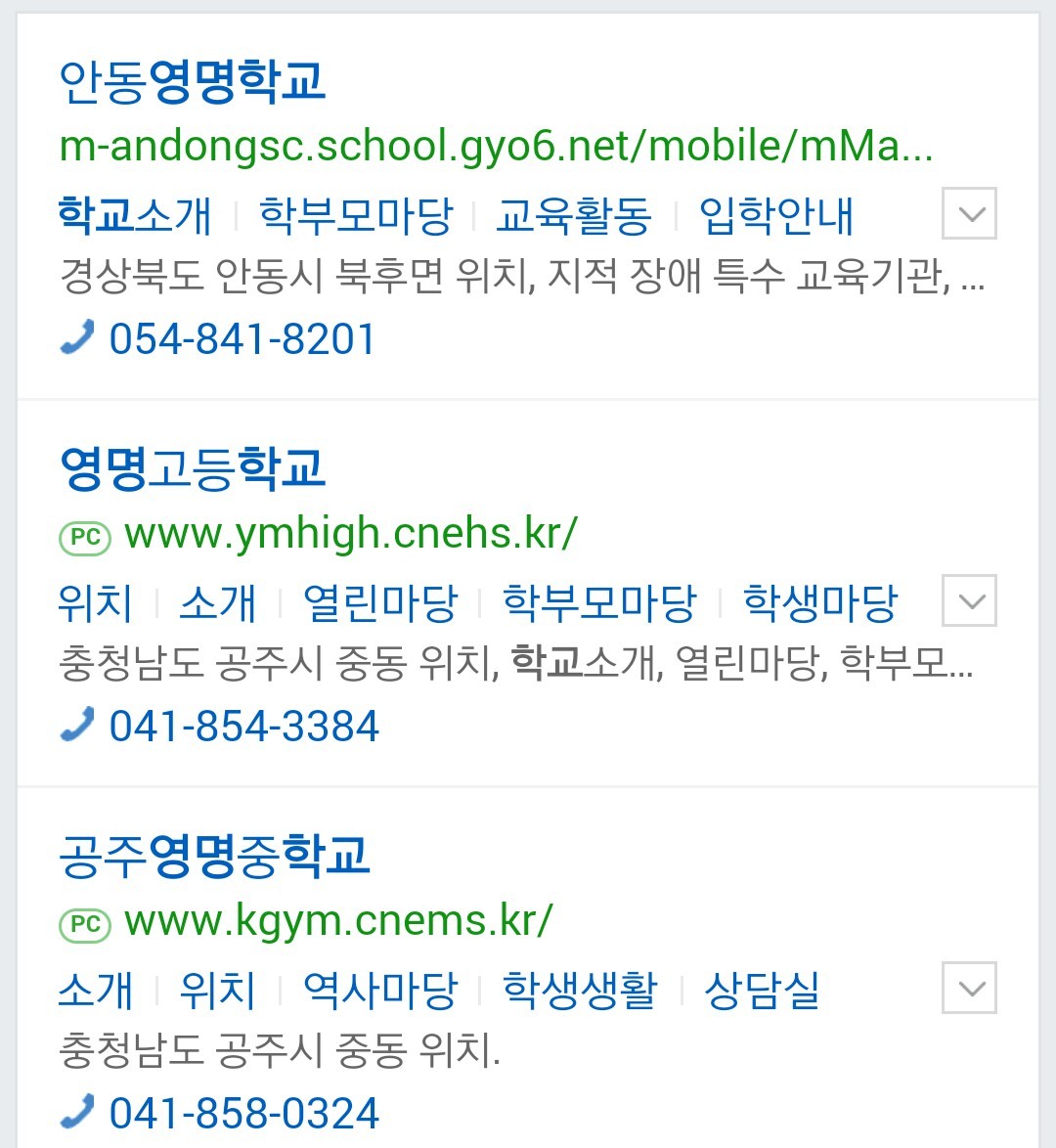The height and width of the screenshot is (1148, 1056).
Task: Expand more links for 안동영명학교
Action: pyautogui.click(x=969, y=213)
